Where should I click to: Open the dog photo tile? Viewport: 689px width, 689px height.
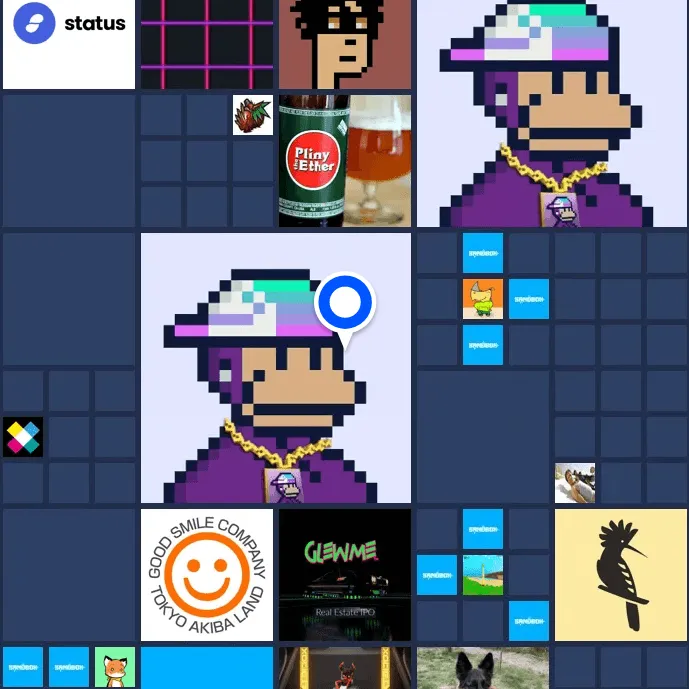(482, 668)
